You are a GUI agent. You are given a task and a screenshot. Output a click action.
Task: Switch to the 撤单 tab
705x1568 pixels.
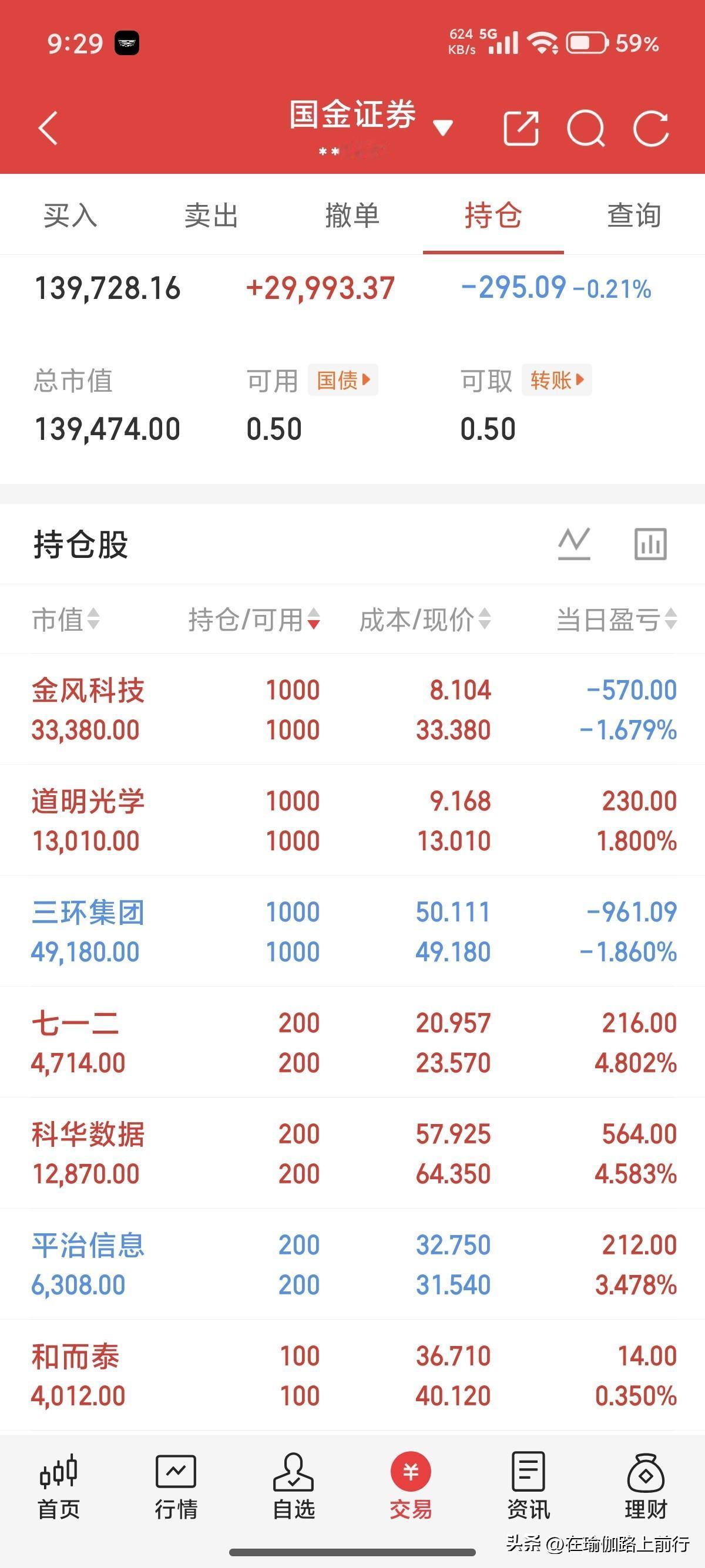[352, 215]
